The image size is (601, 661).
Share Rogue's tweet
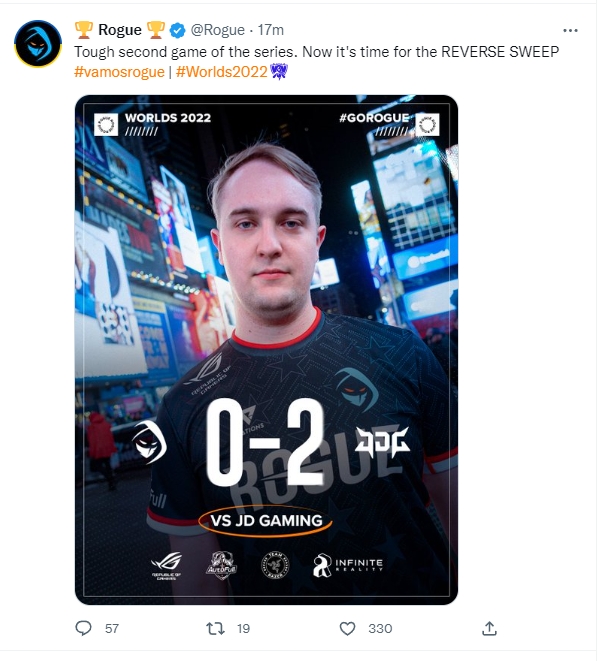489,628
